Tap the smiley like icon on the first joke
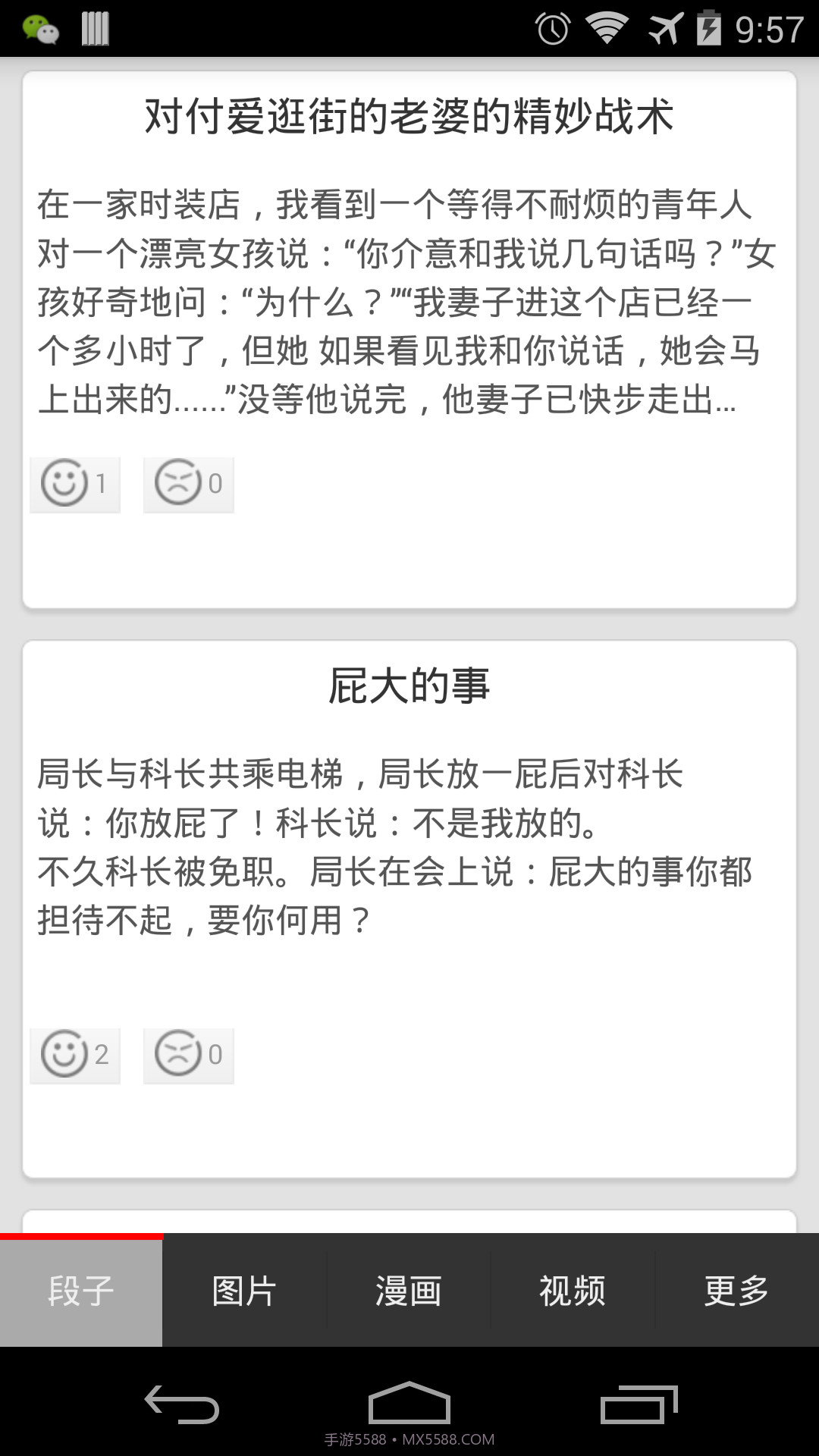Viewport: 819px width, 1456px height. (x=74, y=483)
